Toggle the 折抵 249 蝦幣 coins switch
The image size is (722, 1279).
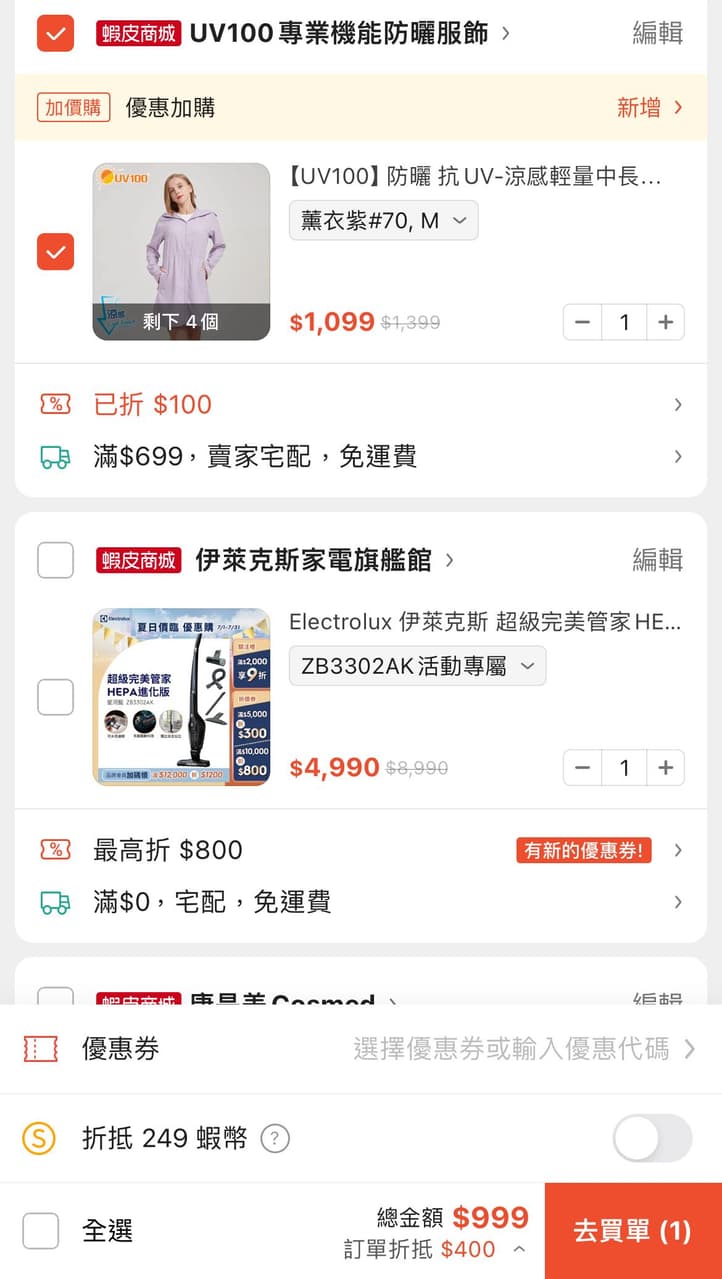(650, 1138)
